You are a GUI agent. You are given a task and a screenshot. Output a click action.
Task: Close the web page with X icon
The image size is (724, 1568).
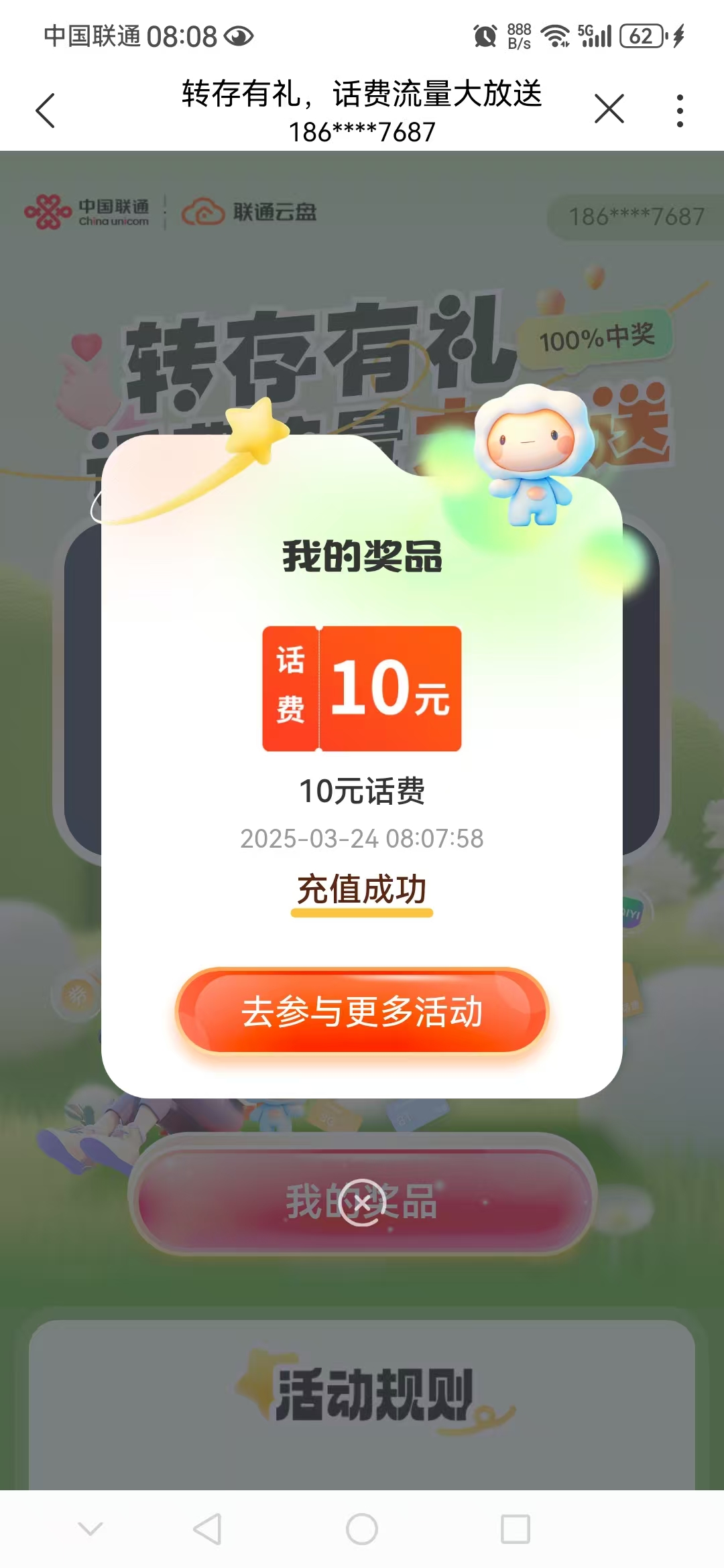609,109
